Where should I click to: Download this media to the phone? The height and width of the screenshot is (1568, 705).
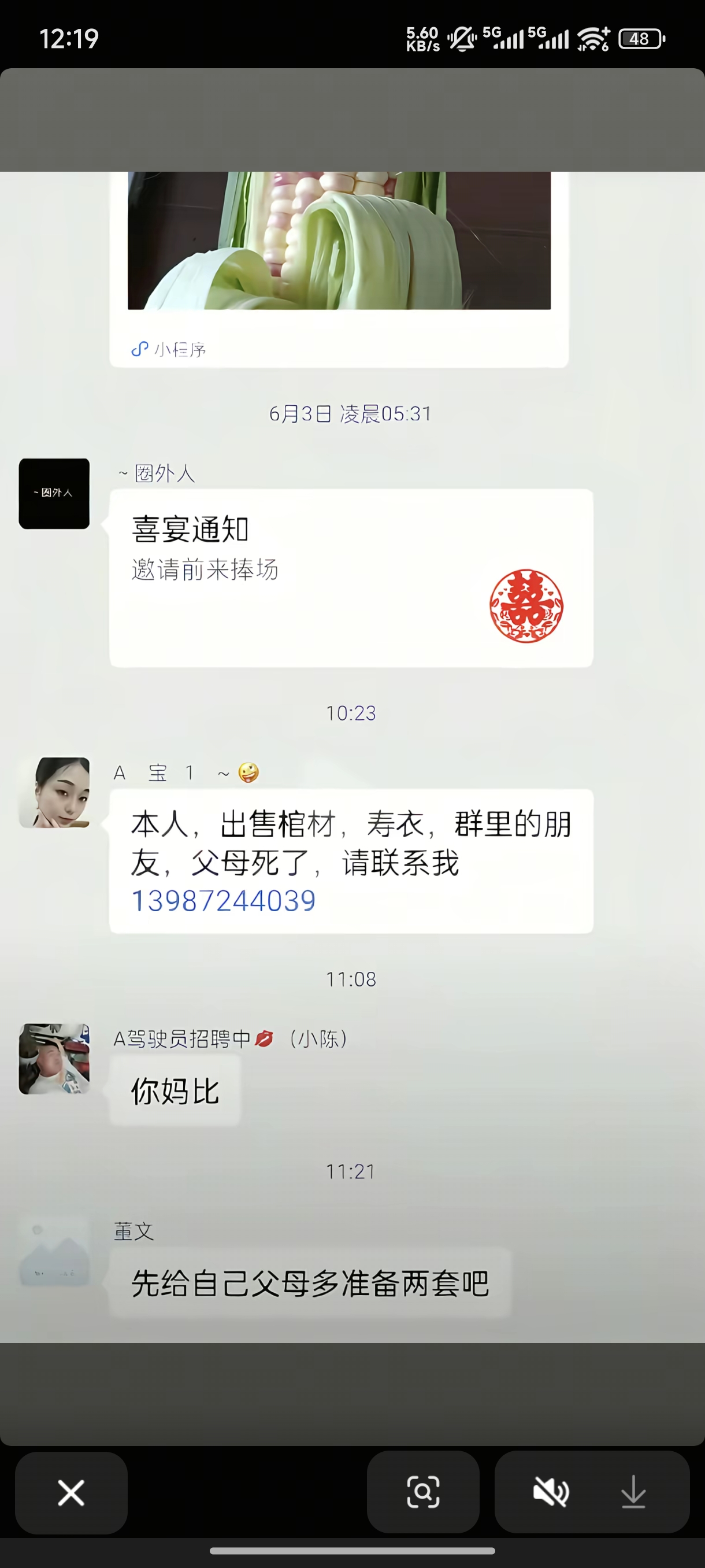tap(633, 1492)
